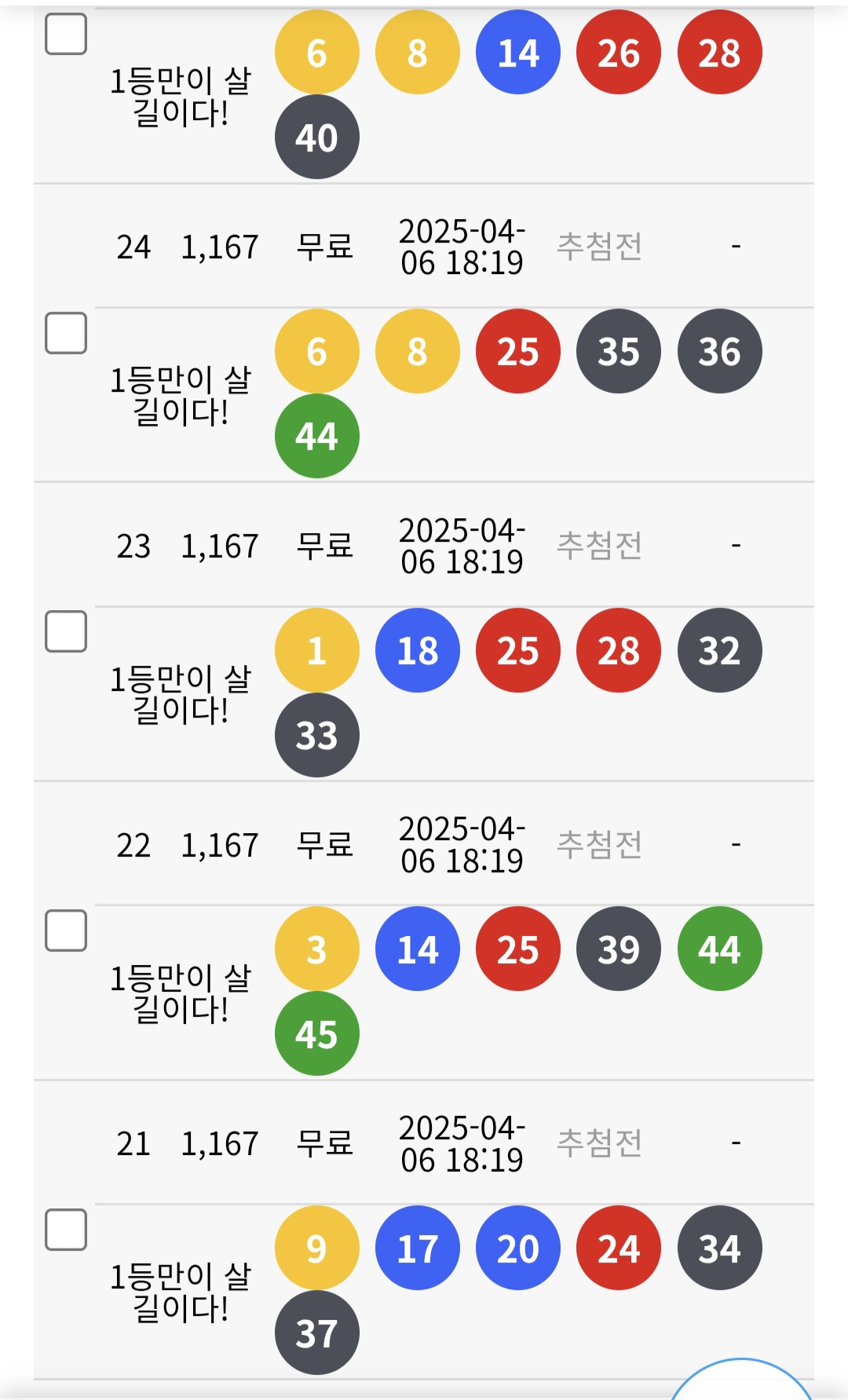This screenshot has height=1400, width=848.
Task: Check the entry 21 box with 9, 17, 20
Action: pyautogui.click(x=66, y=1230)
